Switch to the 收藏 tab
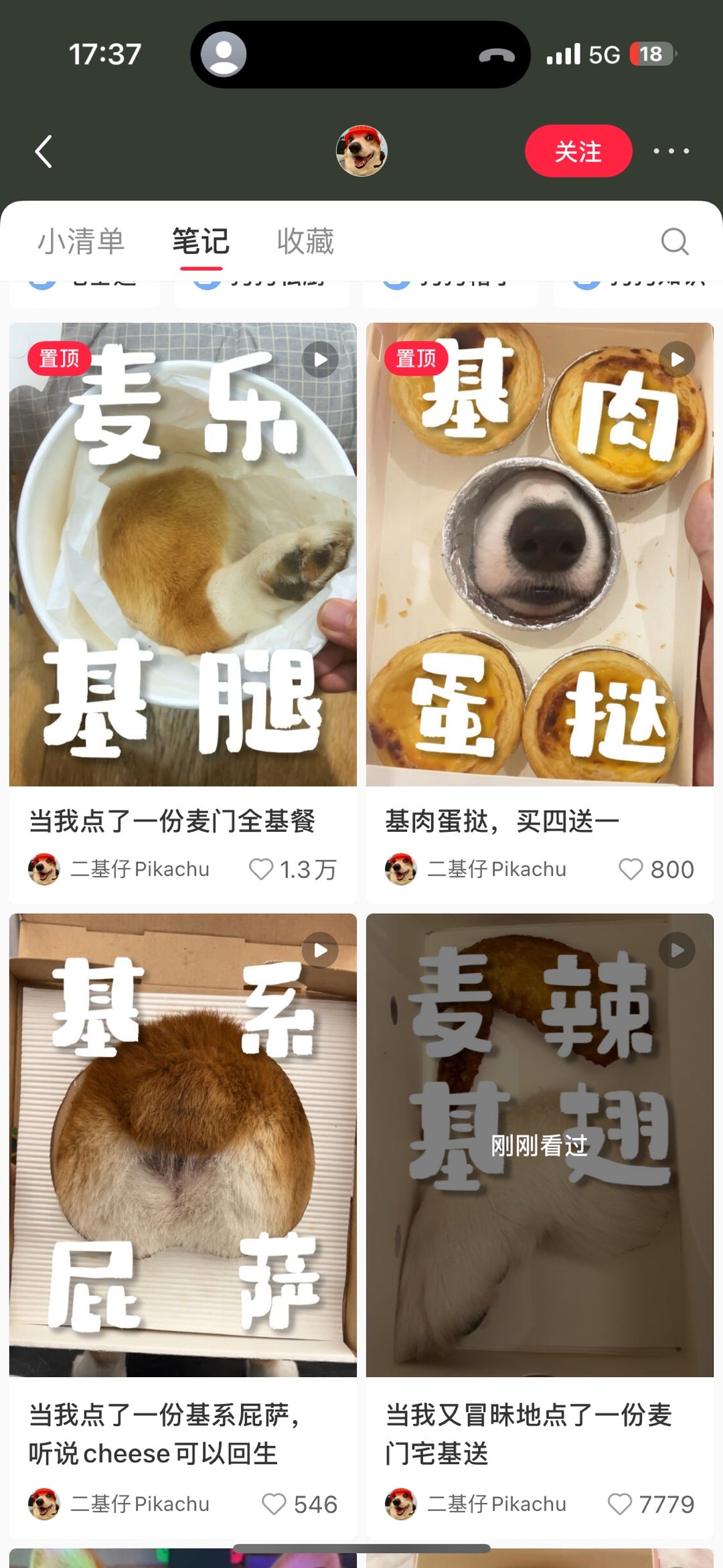This screenshot has width=723, height=1568. pos(305,241)
